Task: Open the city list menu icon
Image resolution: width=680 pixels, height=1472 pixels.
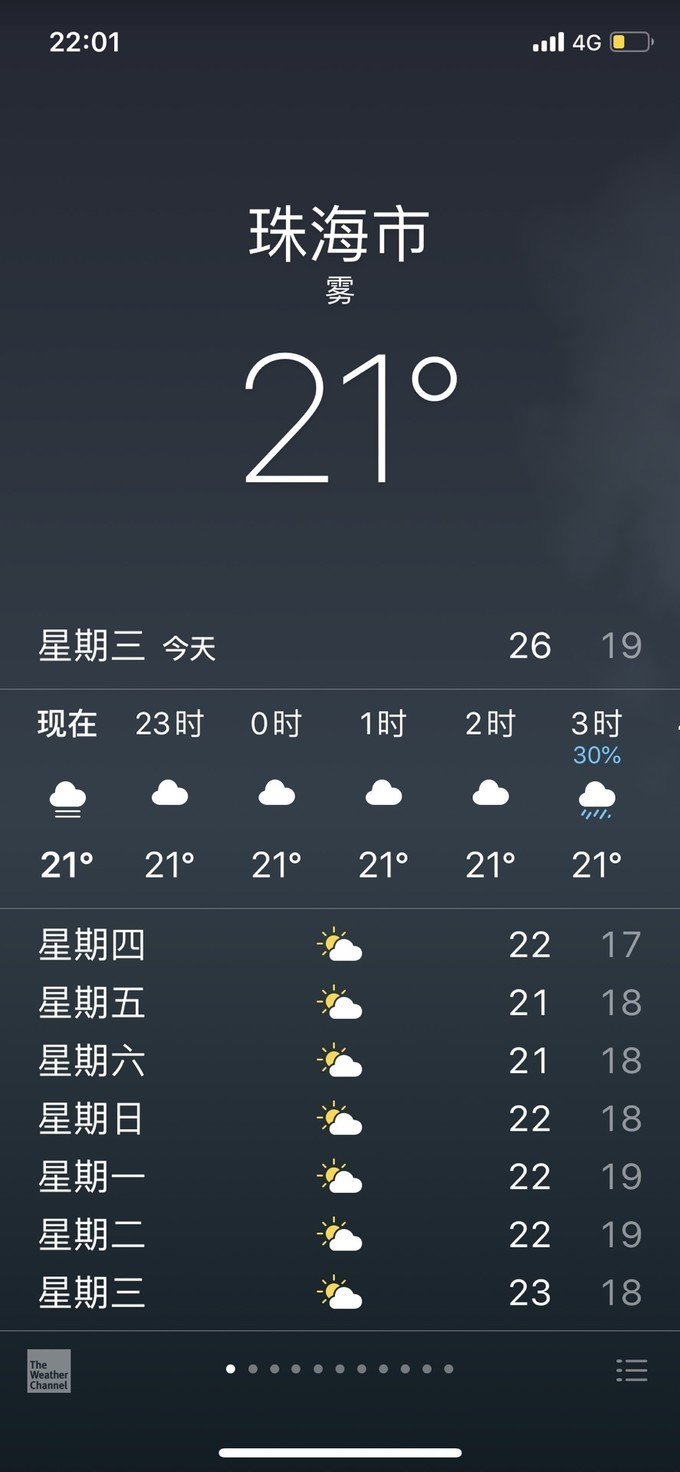Action: 631,1369
